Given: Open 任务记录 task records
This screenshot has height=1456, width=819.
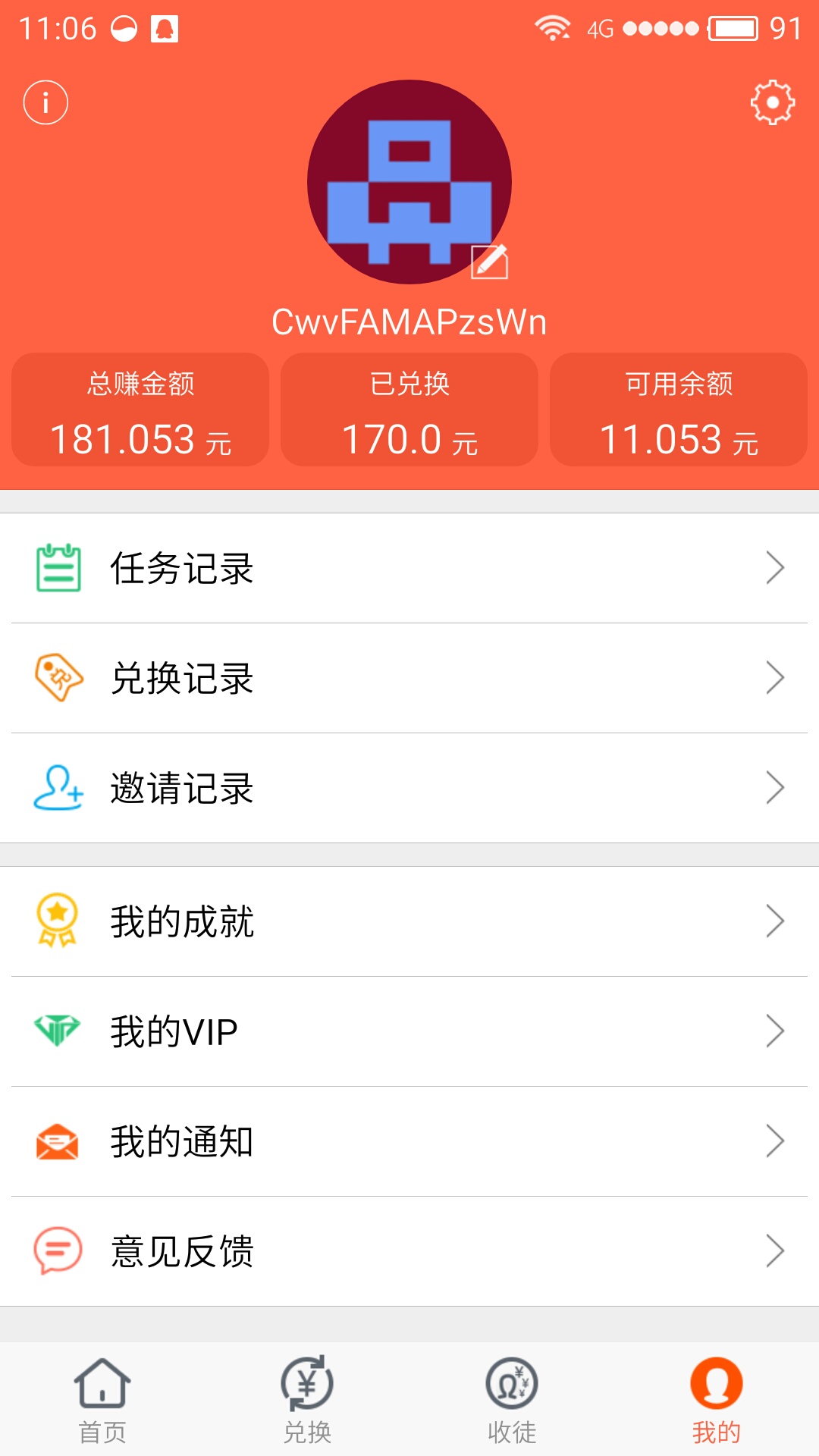Looking at the screenshot, I should pos(409,568).
